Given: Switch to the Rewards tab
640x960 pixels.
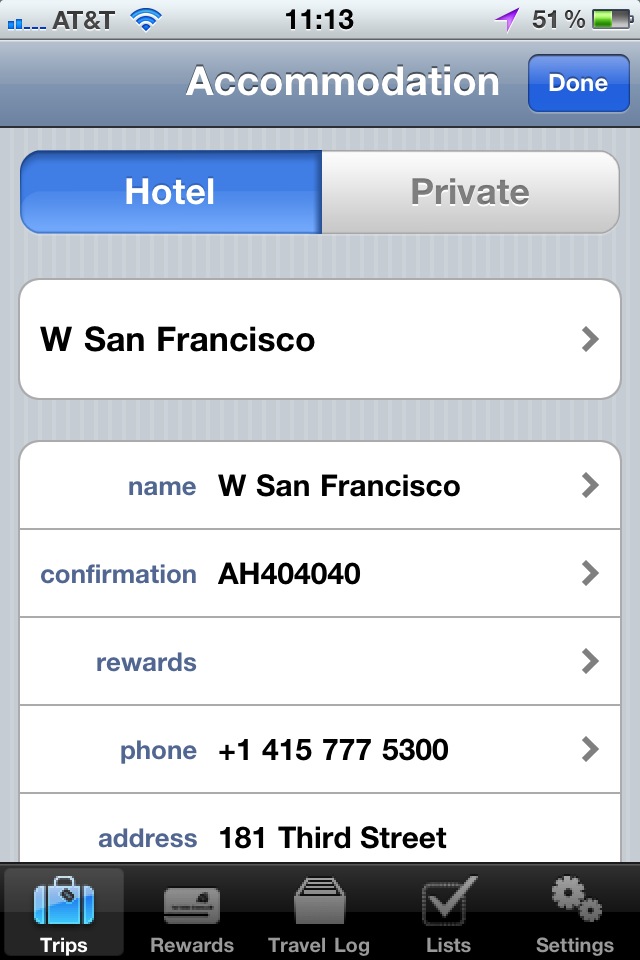Looking at the screenshot, I should tap(191, 914).
